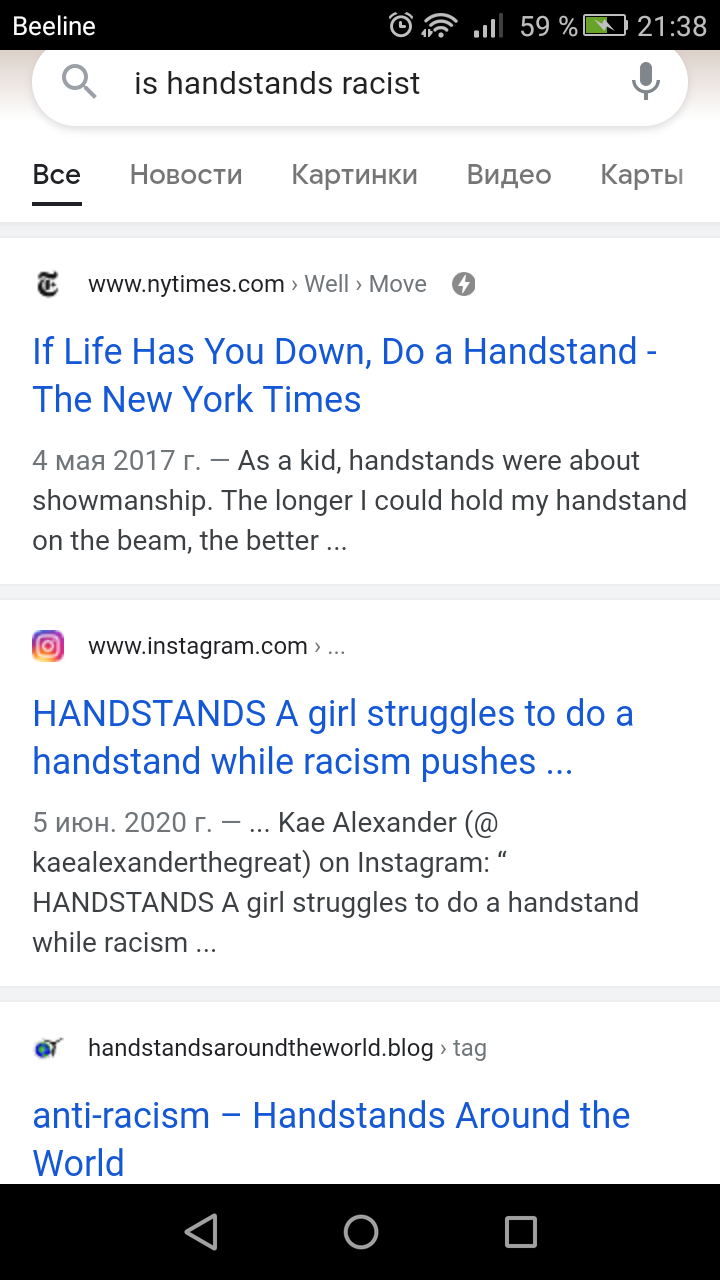Tap the search magnifier icon
Viewport: 720px width, 1280px height.
79,81
